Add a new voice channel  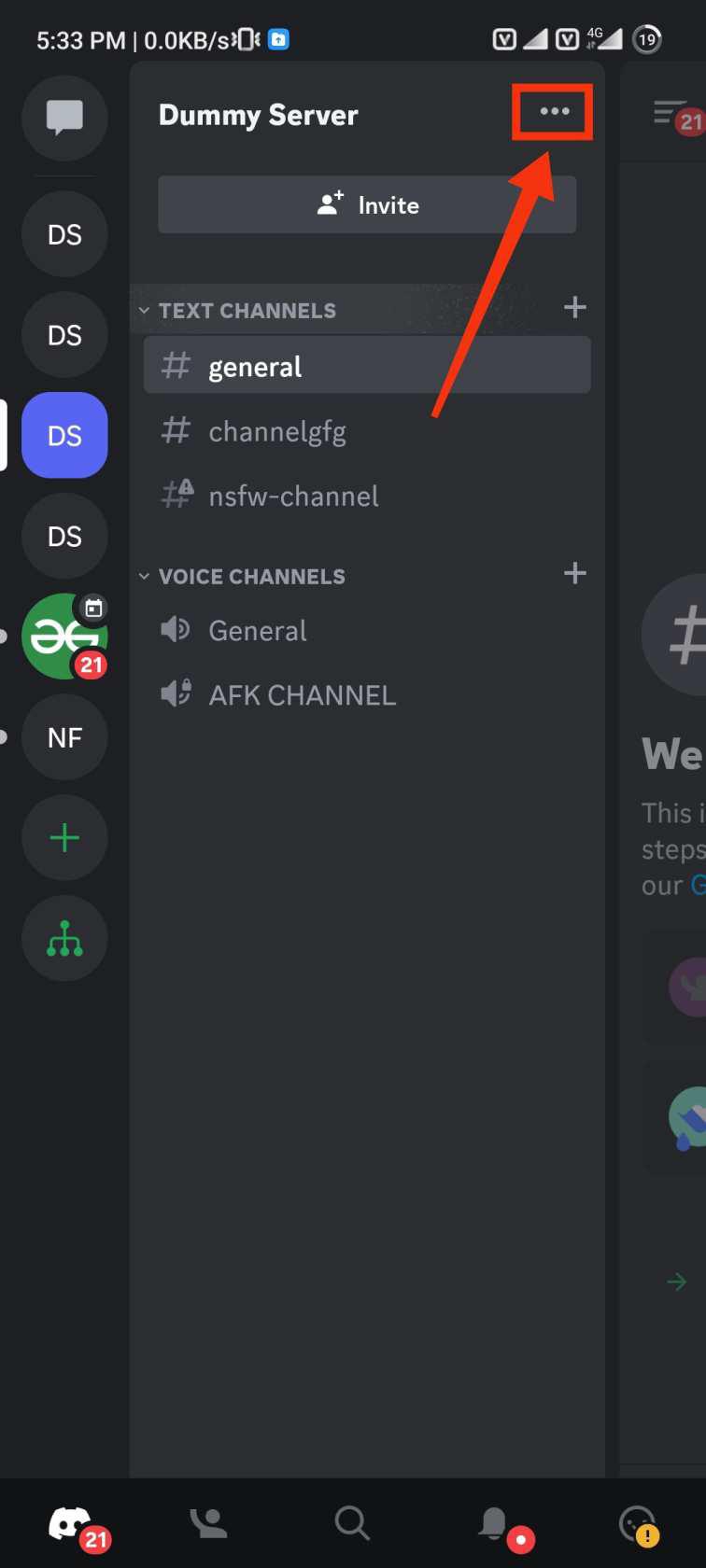coord(575,574)
